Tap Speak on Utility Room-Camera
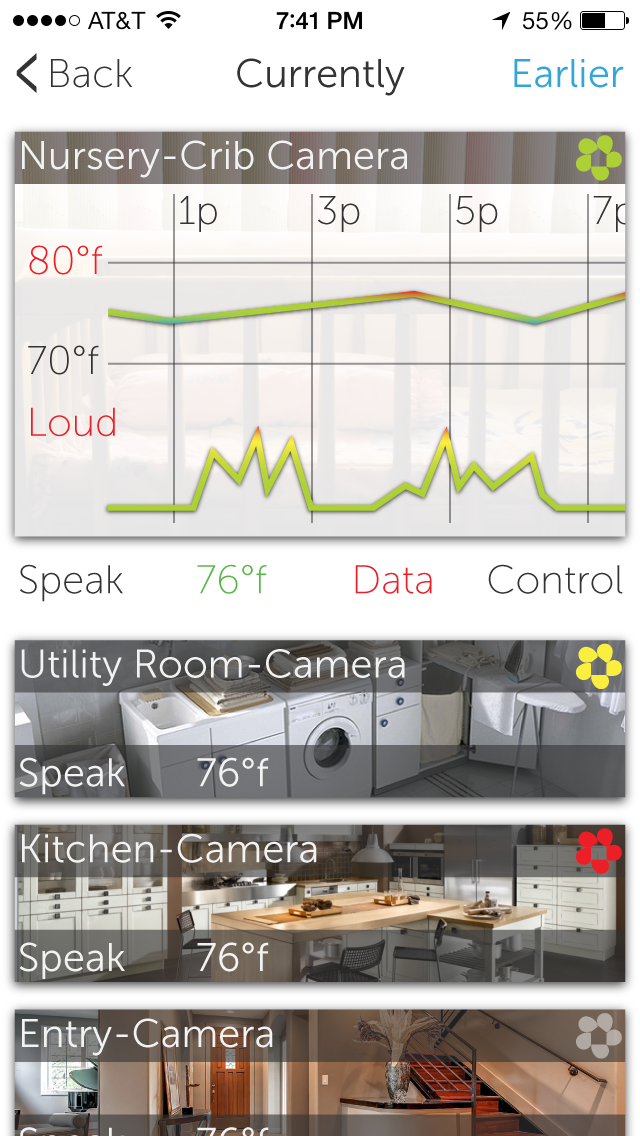640x1136 pixels. pyautogui.click(x=71, y=773)
